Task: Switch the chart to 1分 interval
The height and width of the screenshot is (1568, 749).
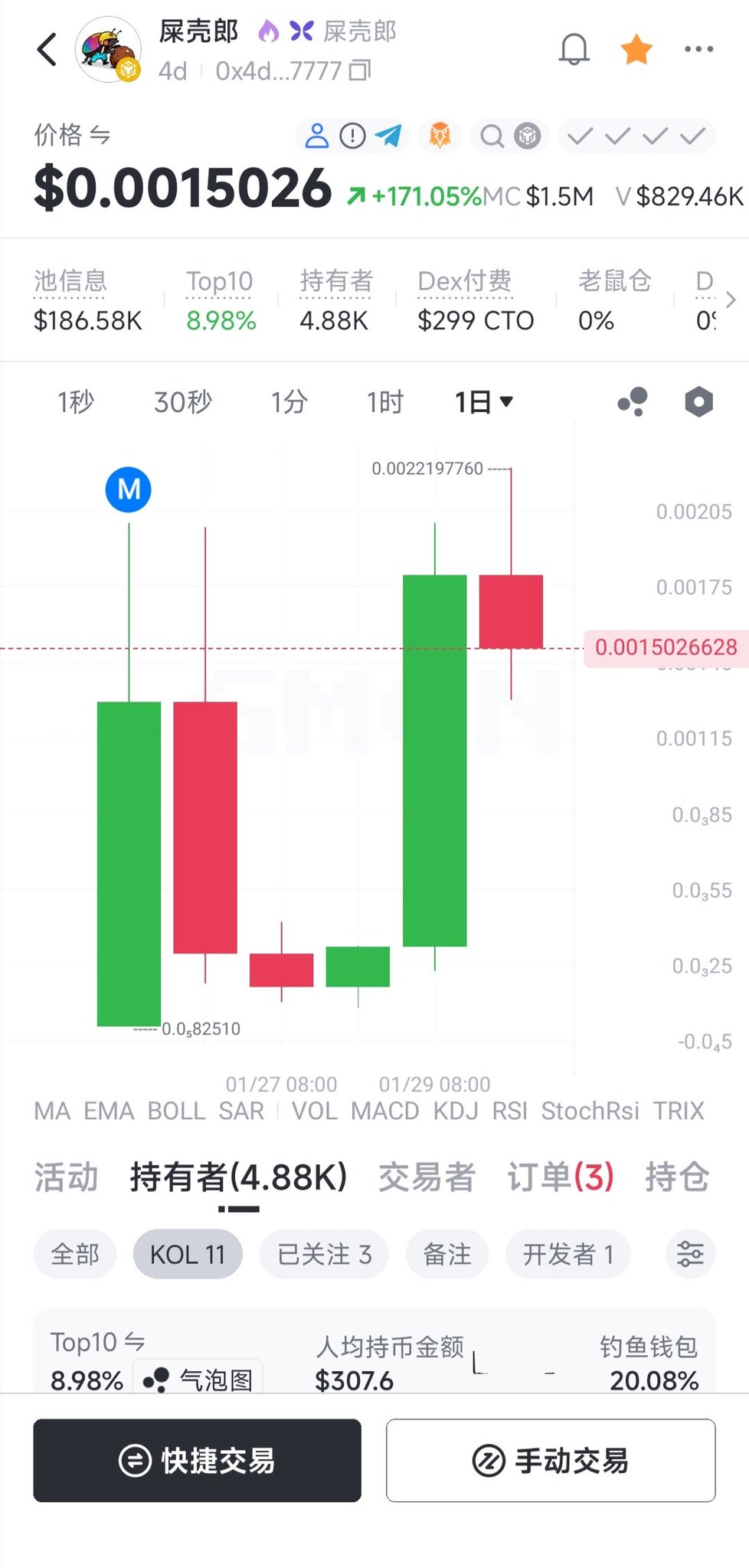Action: point(289,401)
